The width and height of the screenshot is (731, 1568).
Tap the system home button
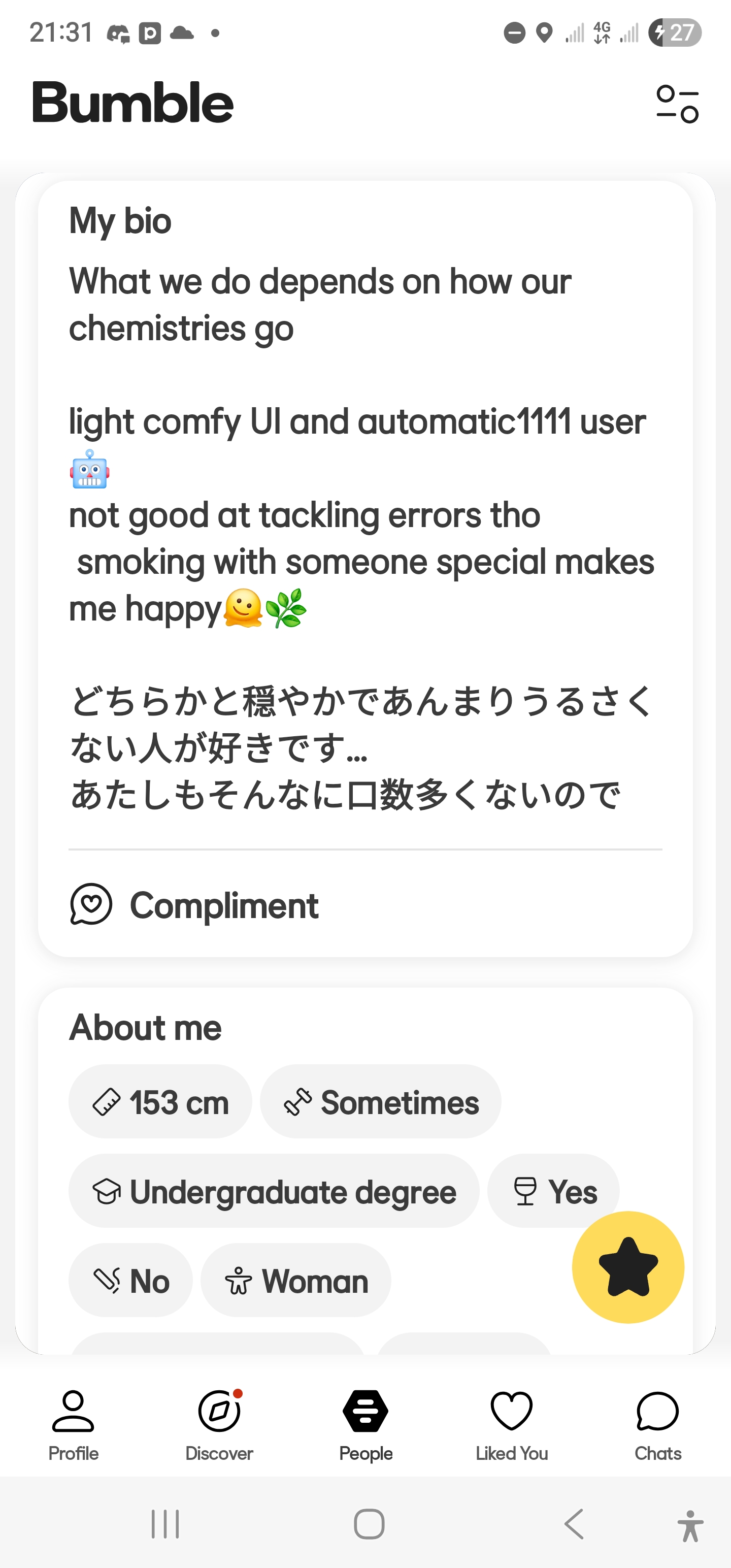pos(369,1524)
